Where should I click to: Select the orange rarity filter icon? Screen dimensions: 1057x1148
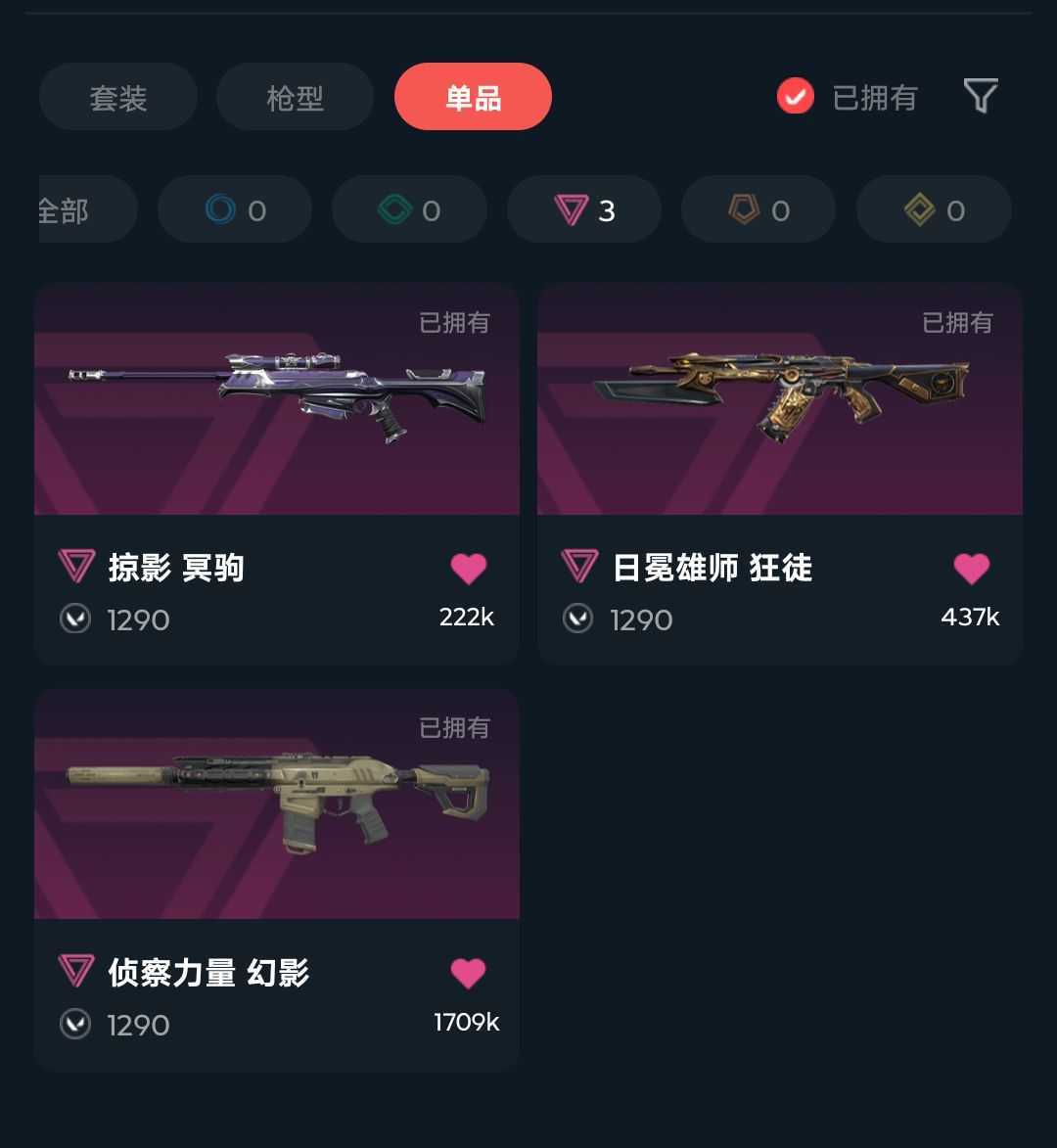coord(758,208)
